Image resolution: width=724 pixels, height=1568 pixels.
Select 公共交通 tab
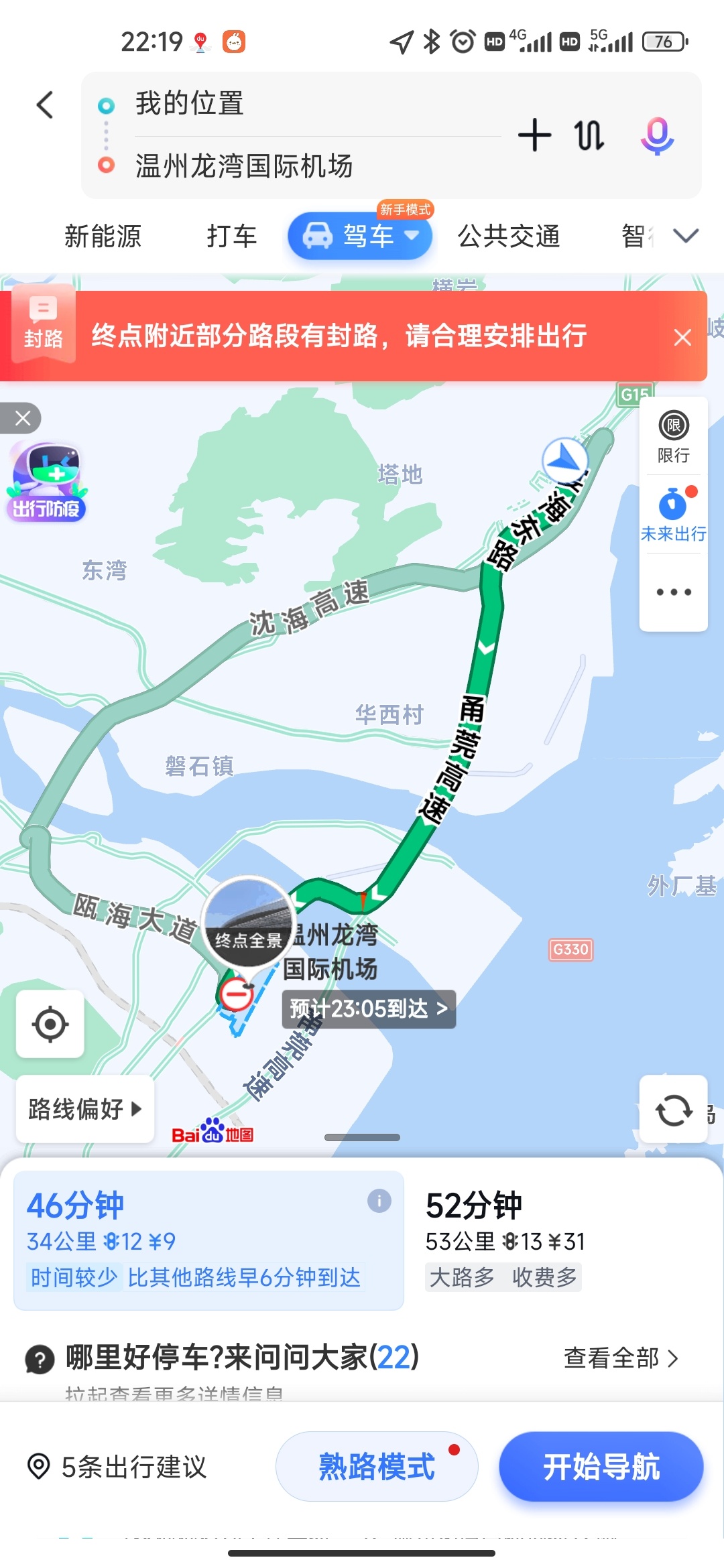pos(509,237)
